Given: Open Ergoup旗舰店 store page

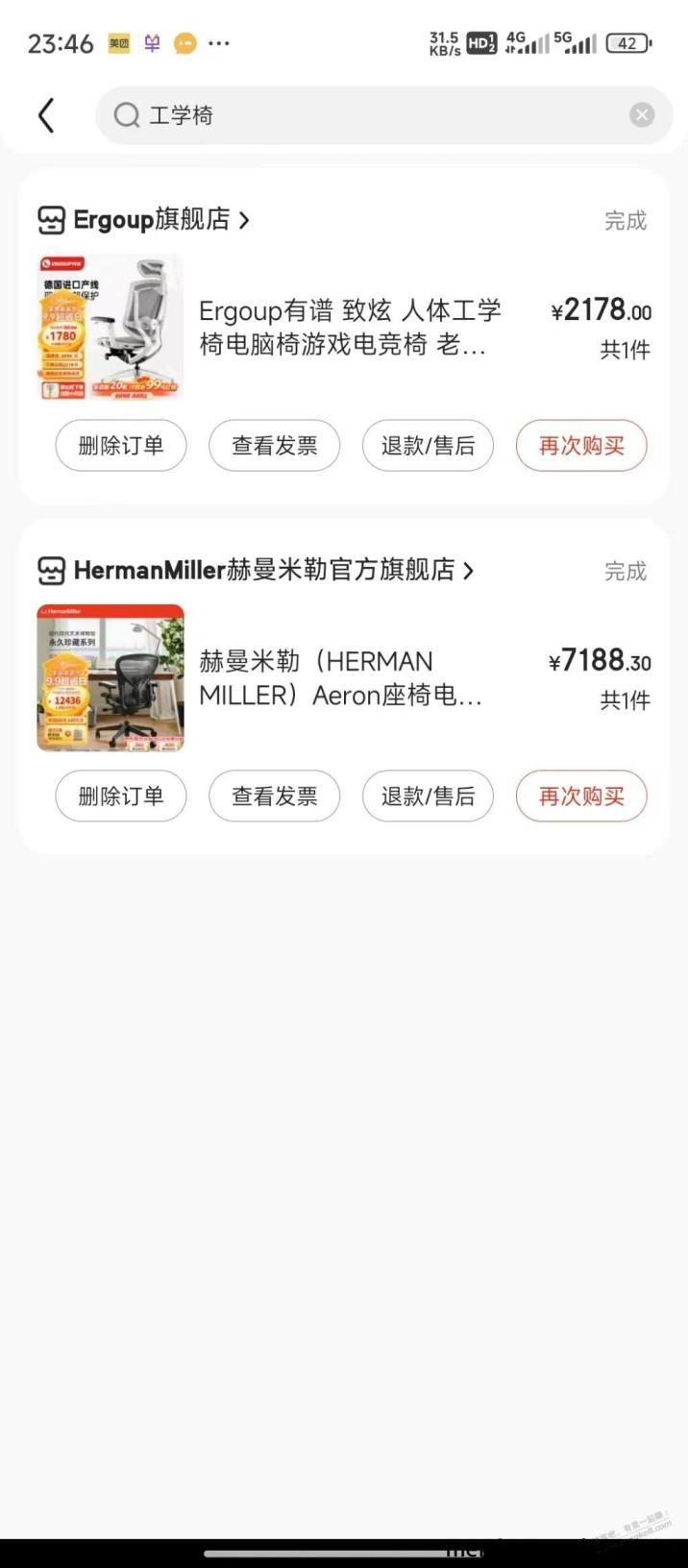Looking at the screenshot, I should (144, 220).
